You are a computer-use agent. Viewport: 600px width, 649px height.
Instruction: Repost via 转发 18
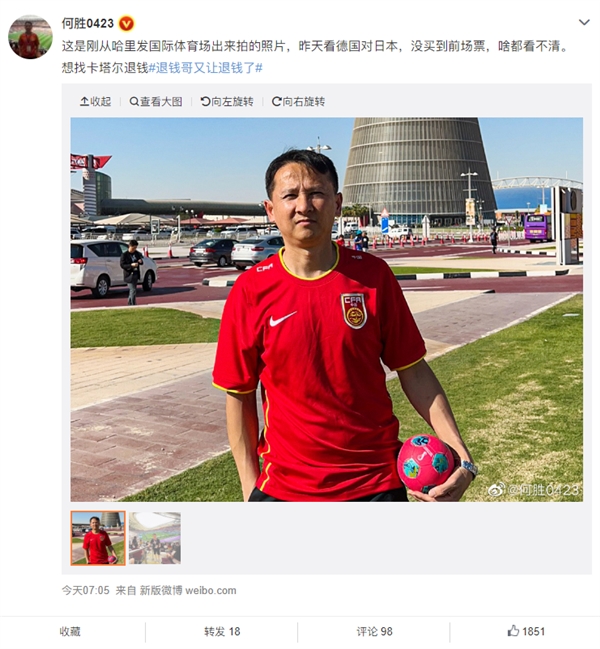pyautogui.click(x=222, y=631)
